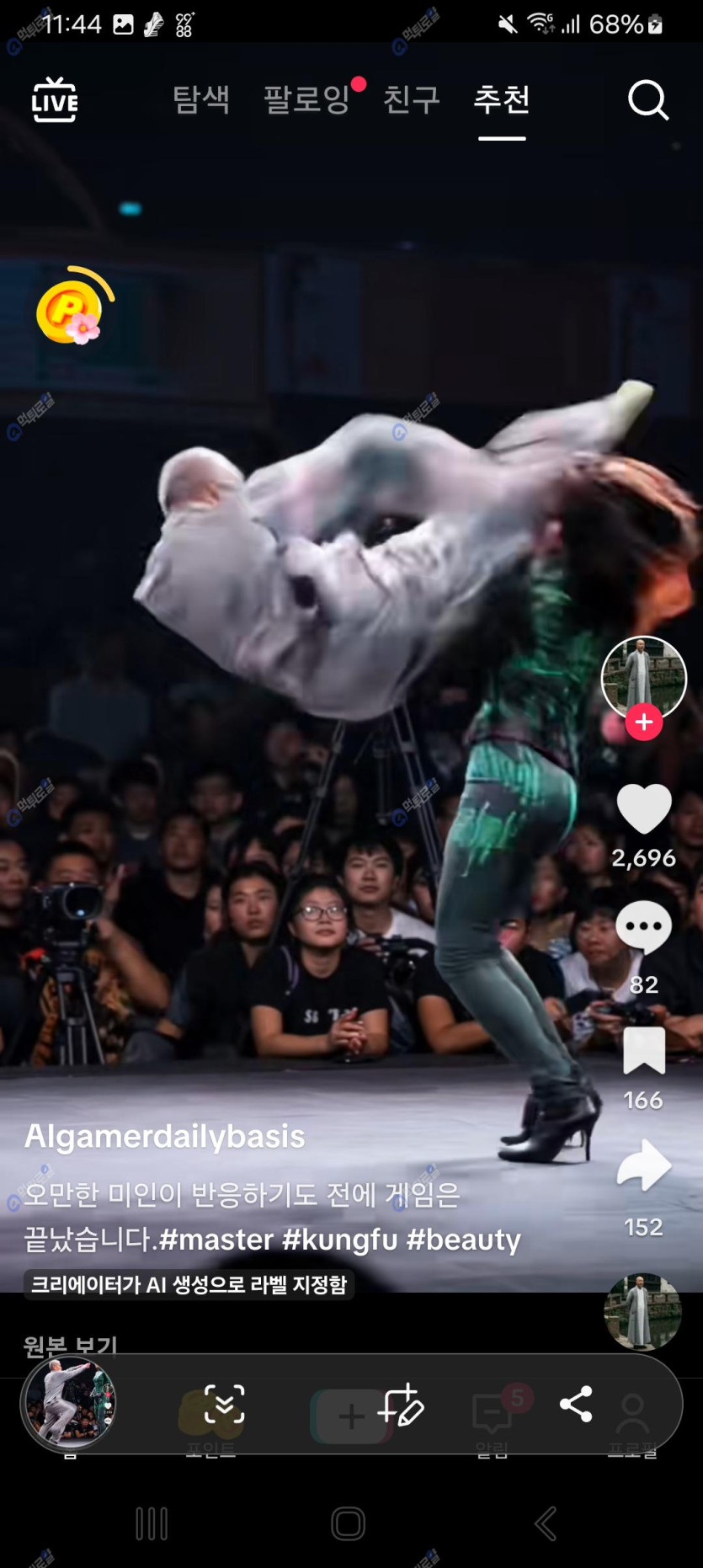Open the gold coin rewards icon
This screenshot has height=1568, width=703.
[72, 308]
